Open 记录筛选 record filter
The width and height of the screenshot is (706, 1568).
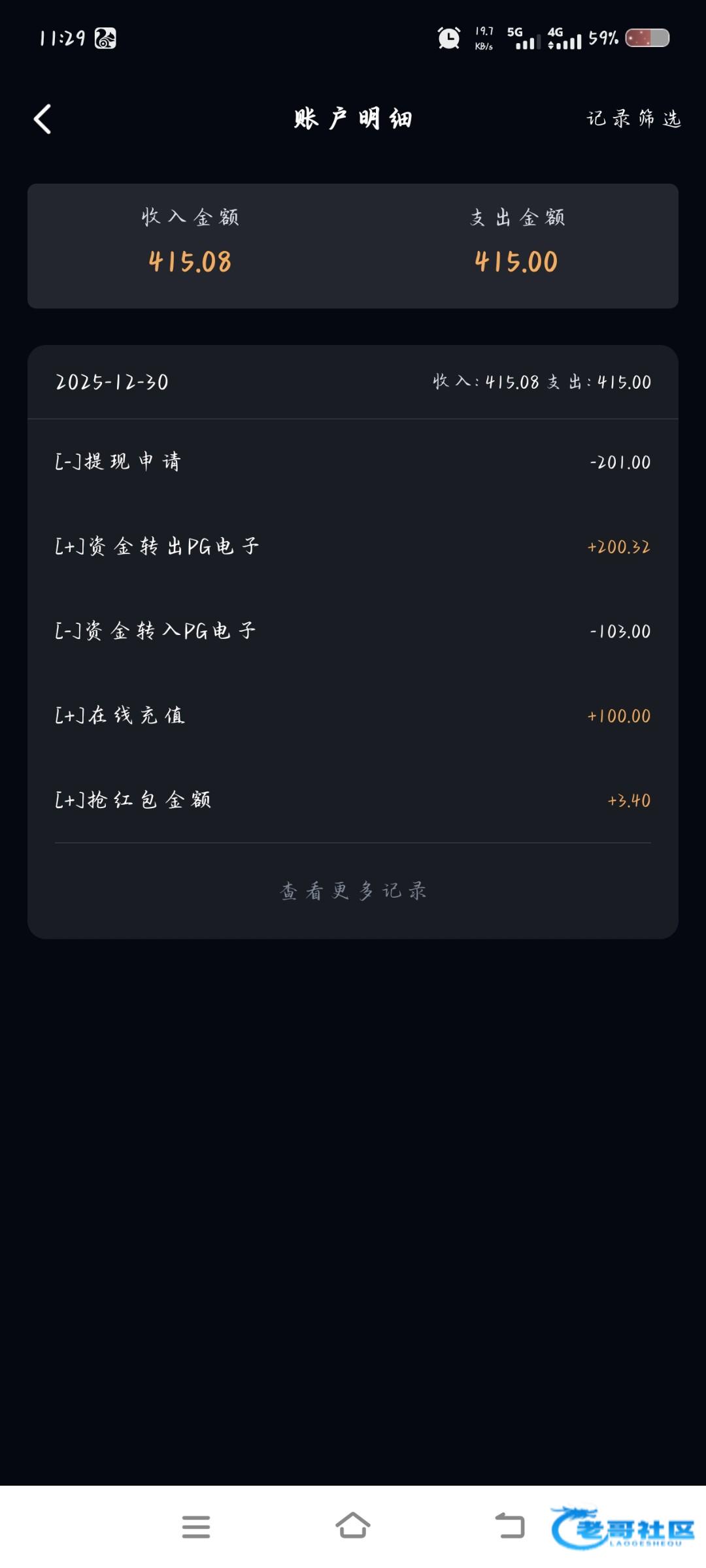(x=633, y=118)
